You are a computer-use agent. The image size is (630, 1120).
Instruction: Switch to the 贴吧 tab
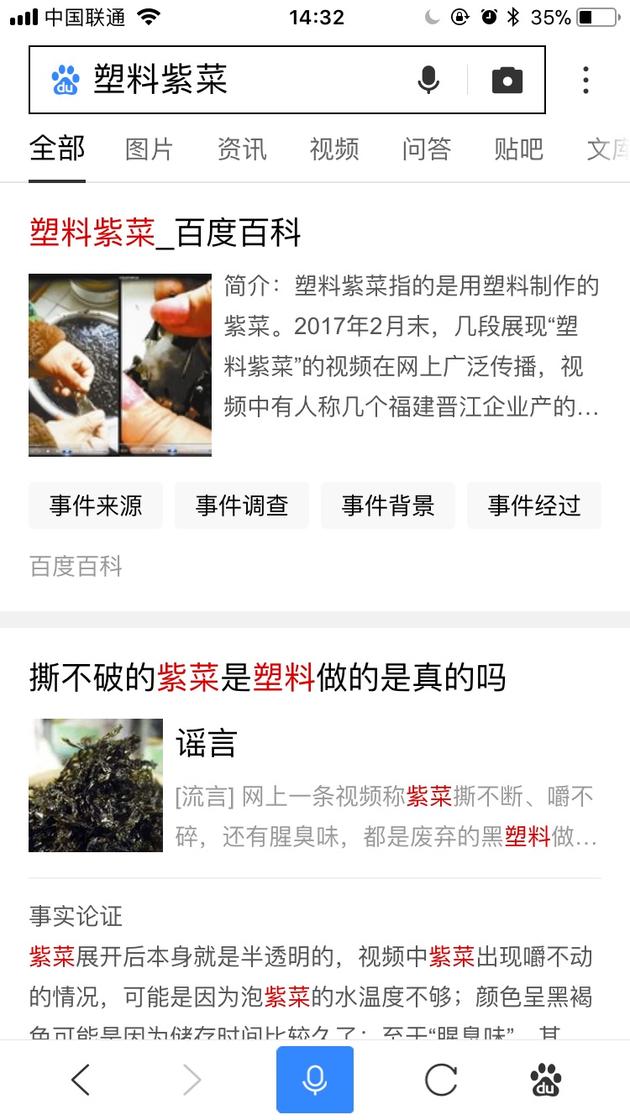[x=519, y=149]
